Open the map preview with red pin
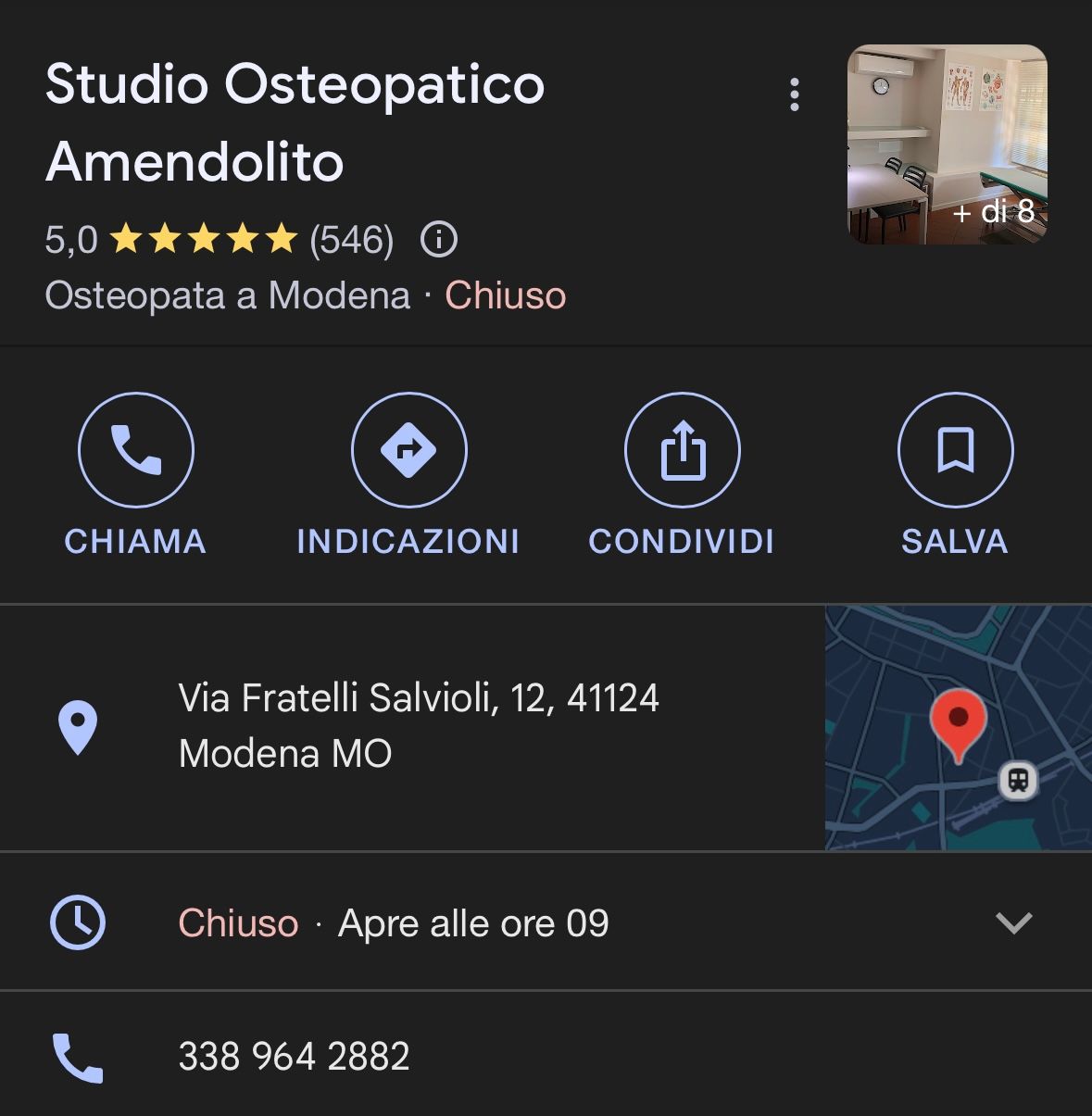The width and height of the screenshot is (1092, 1116). click(x=958, y=727)
